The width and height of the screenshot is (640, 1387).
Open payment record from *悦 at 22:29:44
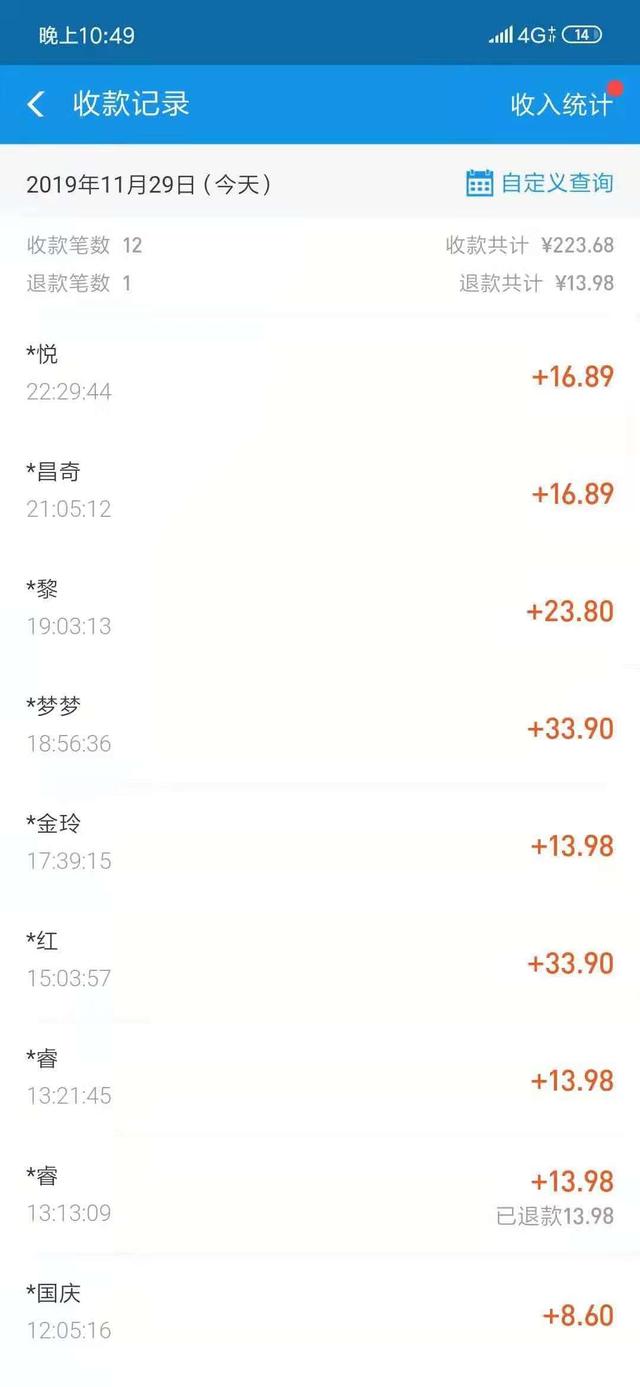[320, 374]
